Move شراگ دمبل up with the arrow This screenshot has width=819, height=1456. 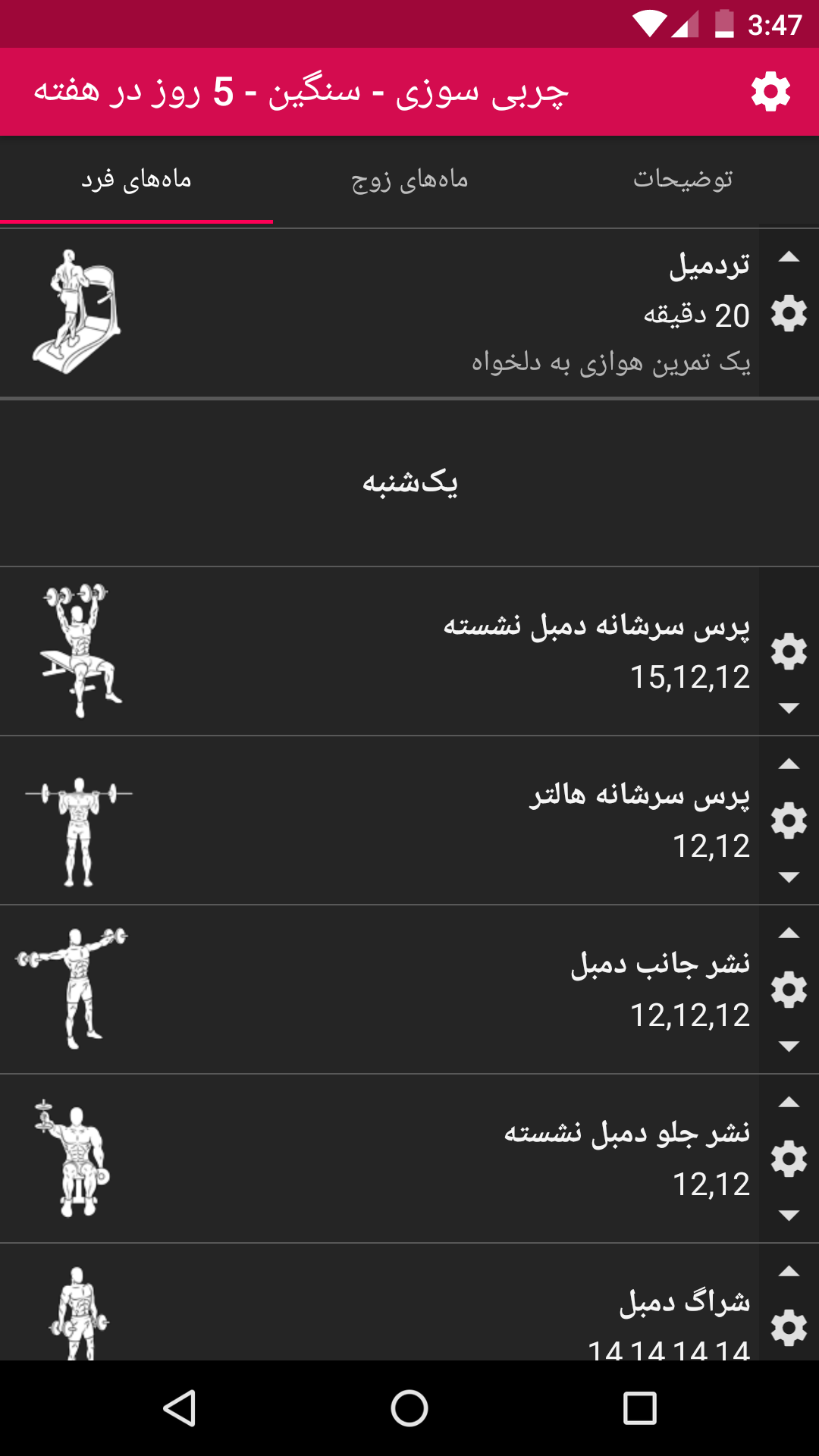(x=789, y=1272)
